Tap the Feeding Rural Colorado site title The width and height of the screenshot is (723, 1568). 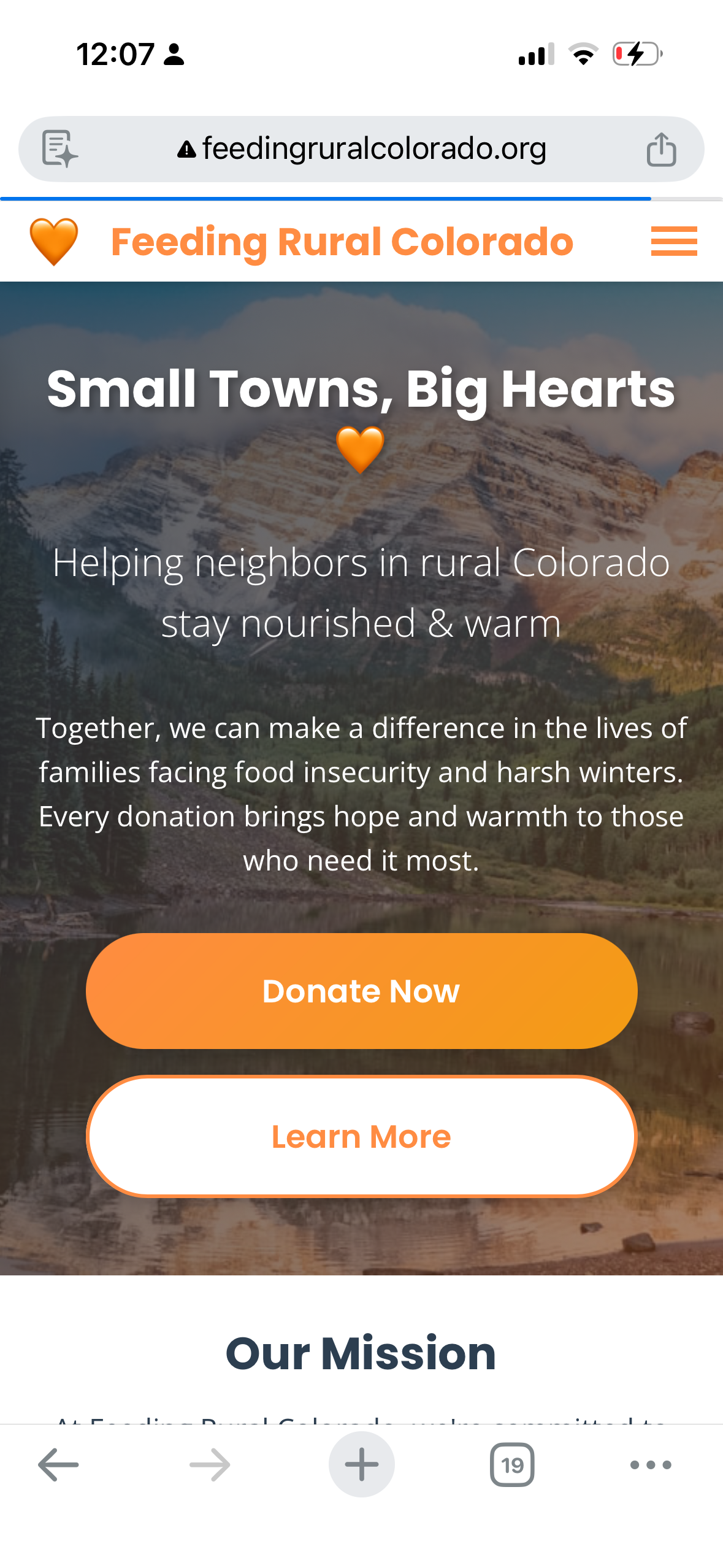click(x=342, y=242)
